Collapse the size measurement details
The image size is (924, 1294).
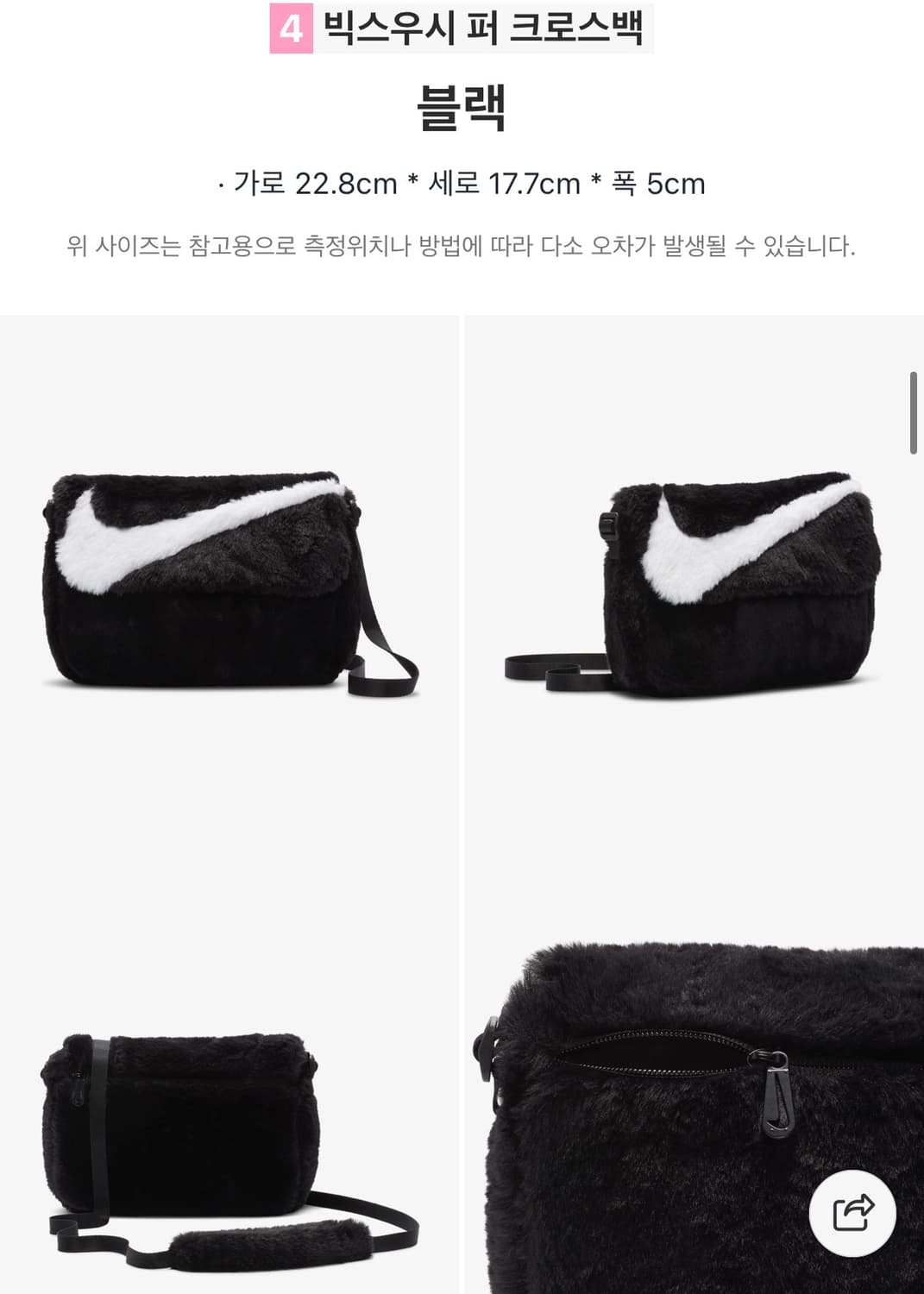tap(461, 183)
